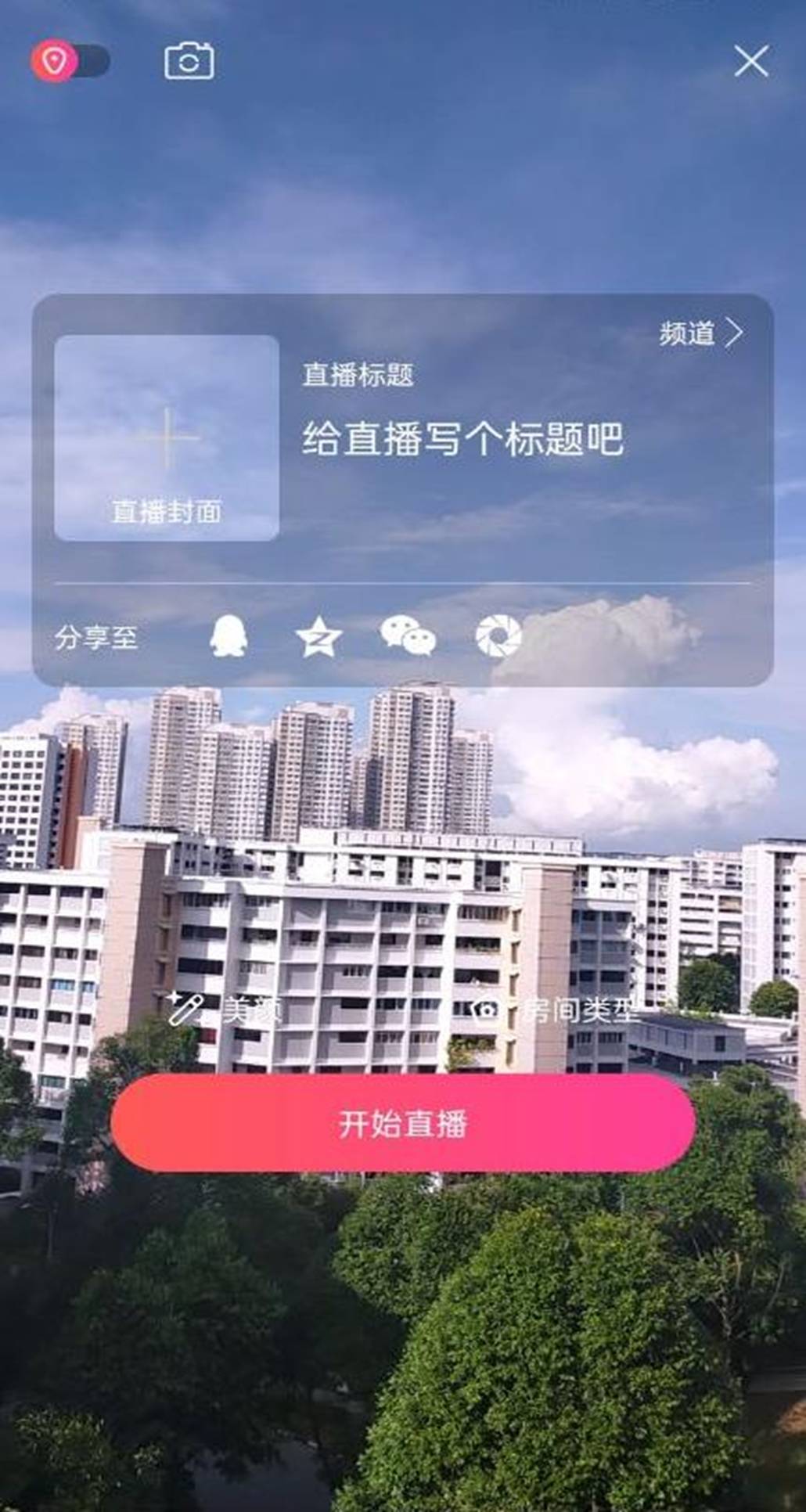Open the 频道 channel selector
Image resolution: width=806 pixels, height=1512 pixels.
700,333
